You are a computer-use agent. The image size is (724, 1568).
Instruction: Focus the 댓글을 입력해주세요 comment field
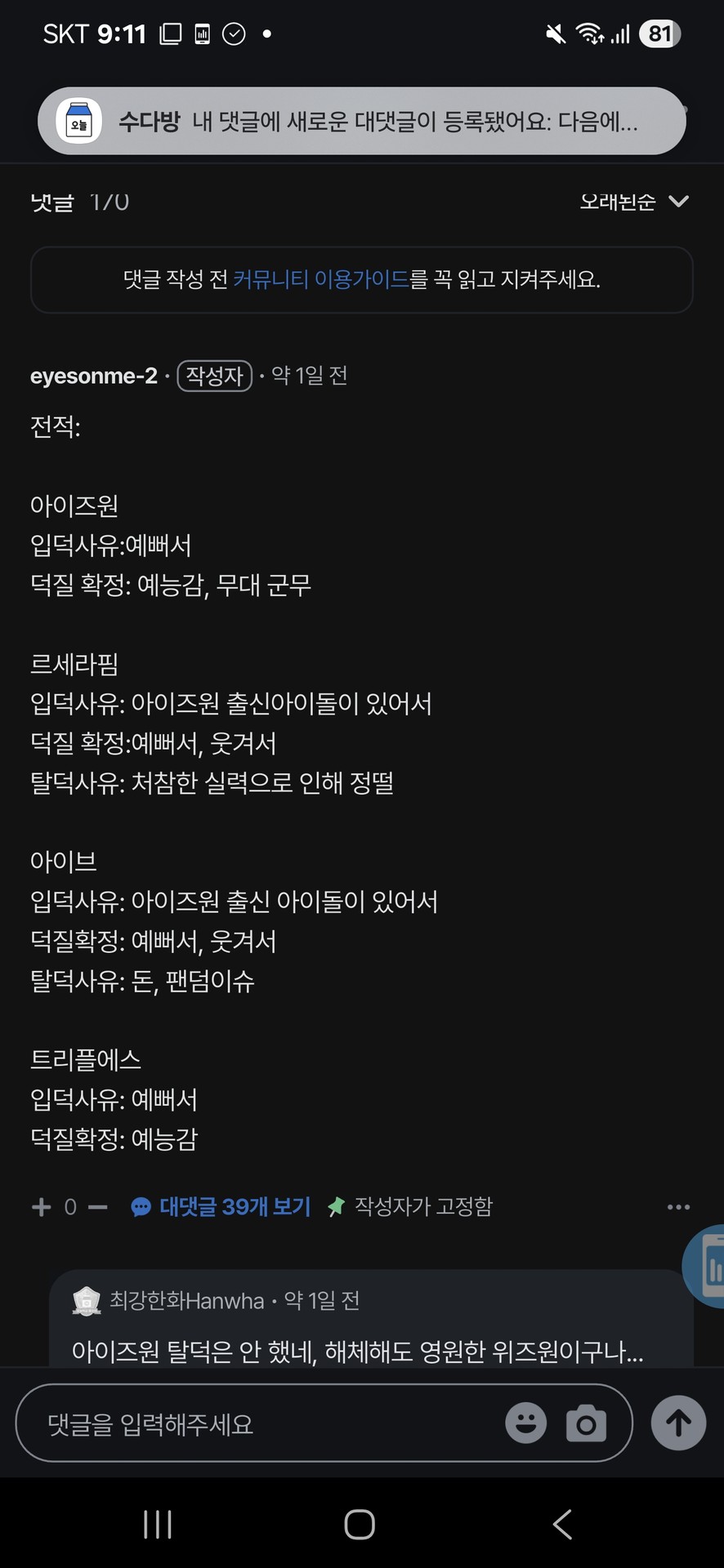click(261, 1423)
